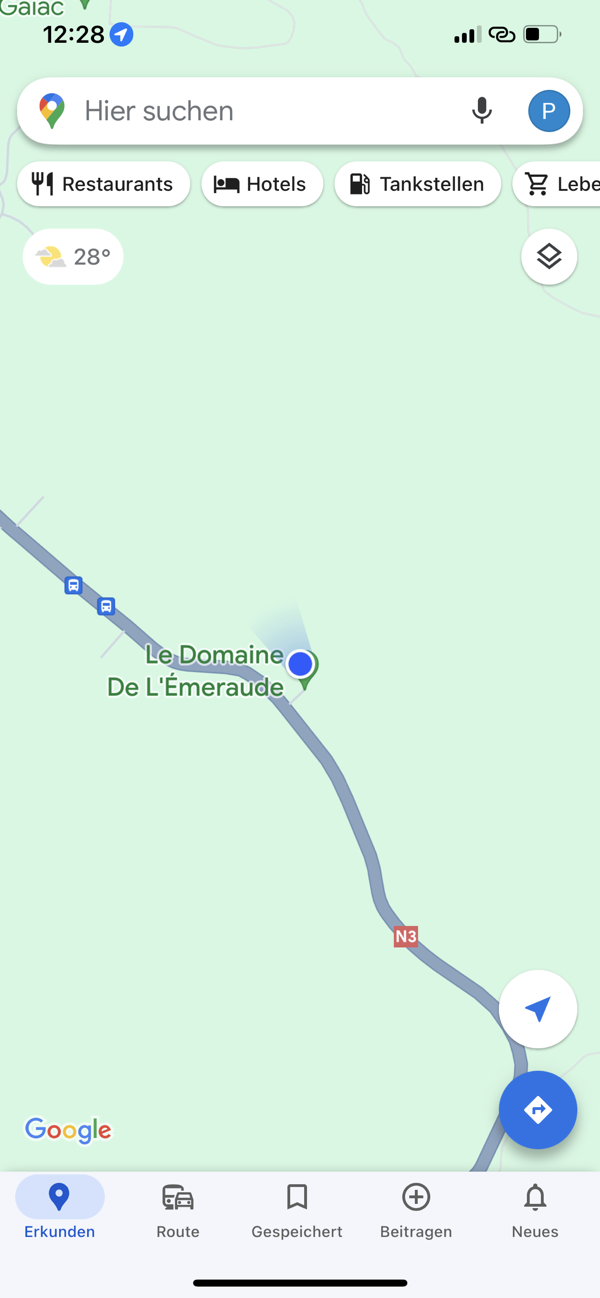The width and height of the screenshot is (600, 1298).
Task: Recenter map on my location
Action: click(x=538, y=1009)
